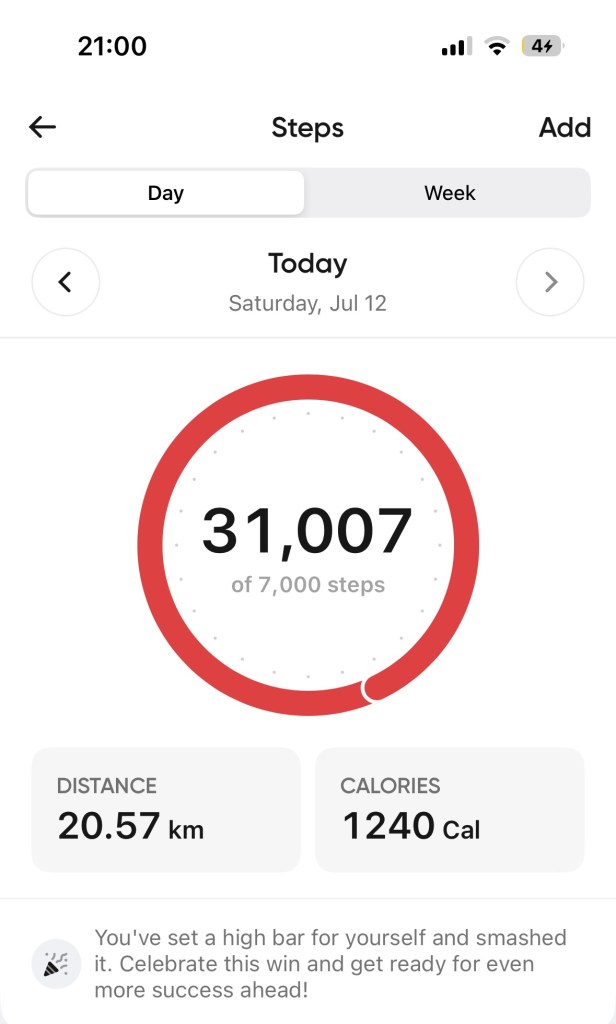Switch to the Week view
Viewport: 616px width, 1024px height.
coord(449,193)
